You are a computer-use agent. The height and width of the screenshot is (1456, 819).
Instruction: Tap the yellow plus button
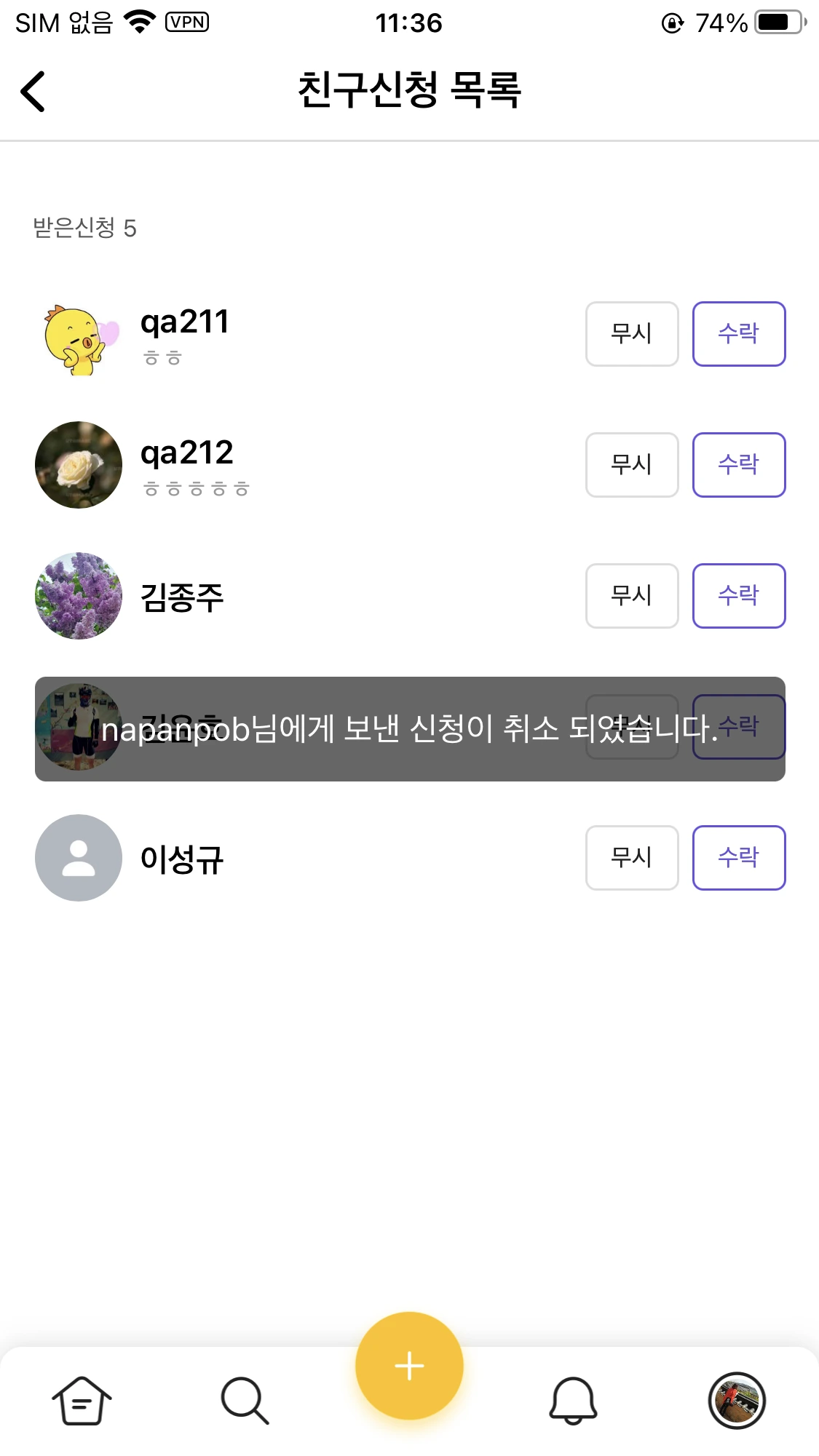409,1366
